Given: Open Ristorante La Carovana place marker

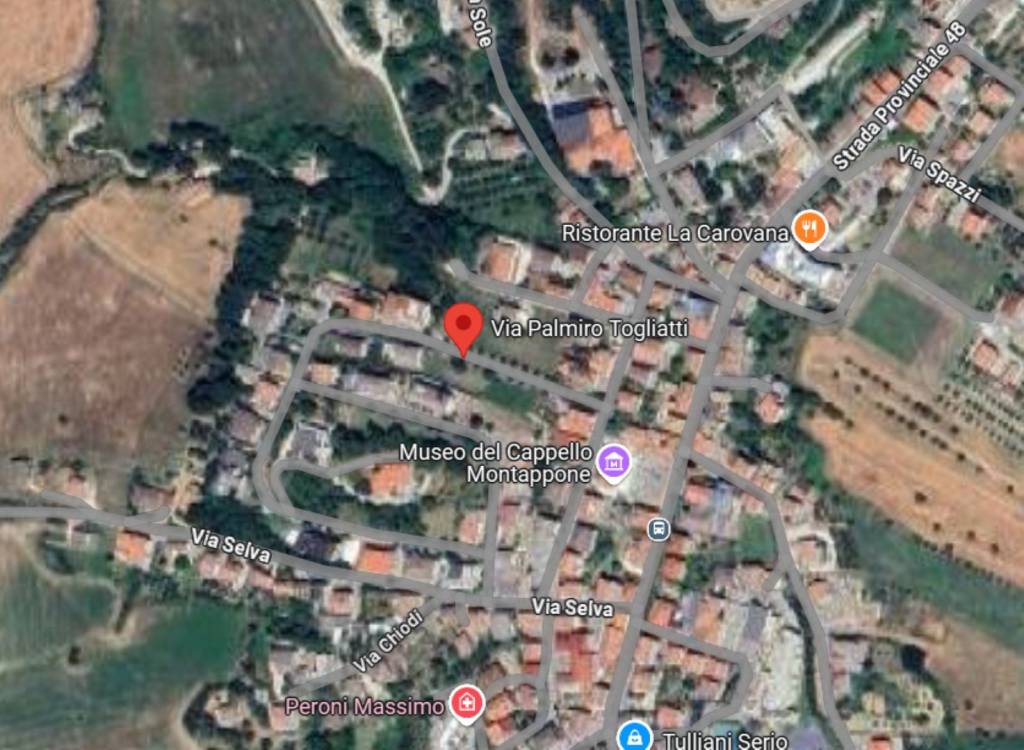Looking at the screenshot, I should coord(809,230).
